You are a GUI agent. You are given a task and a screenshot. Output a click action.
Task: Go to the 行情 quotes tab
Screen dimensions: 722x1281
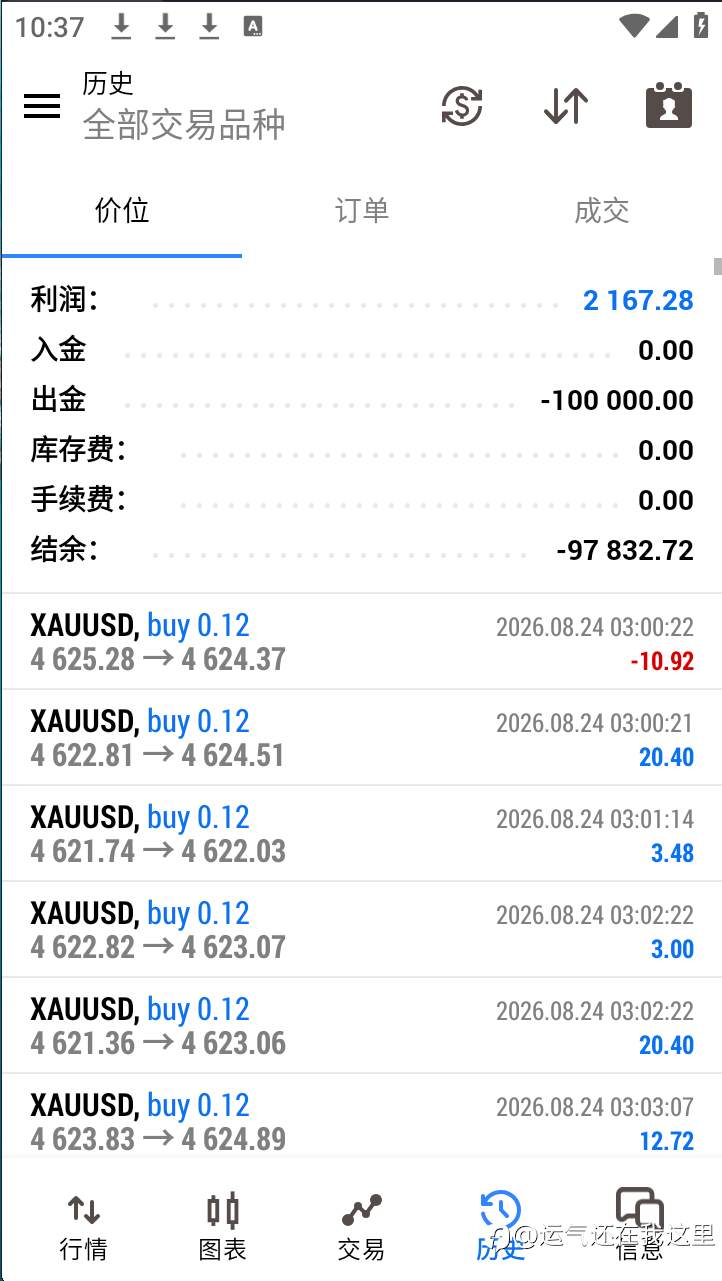pos(84,1226)
